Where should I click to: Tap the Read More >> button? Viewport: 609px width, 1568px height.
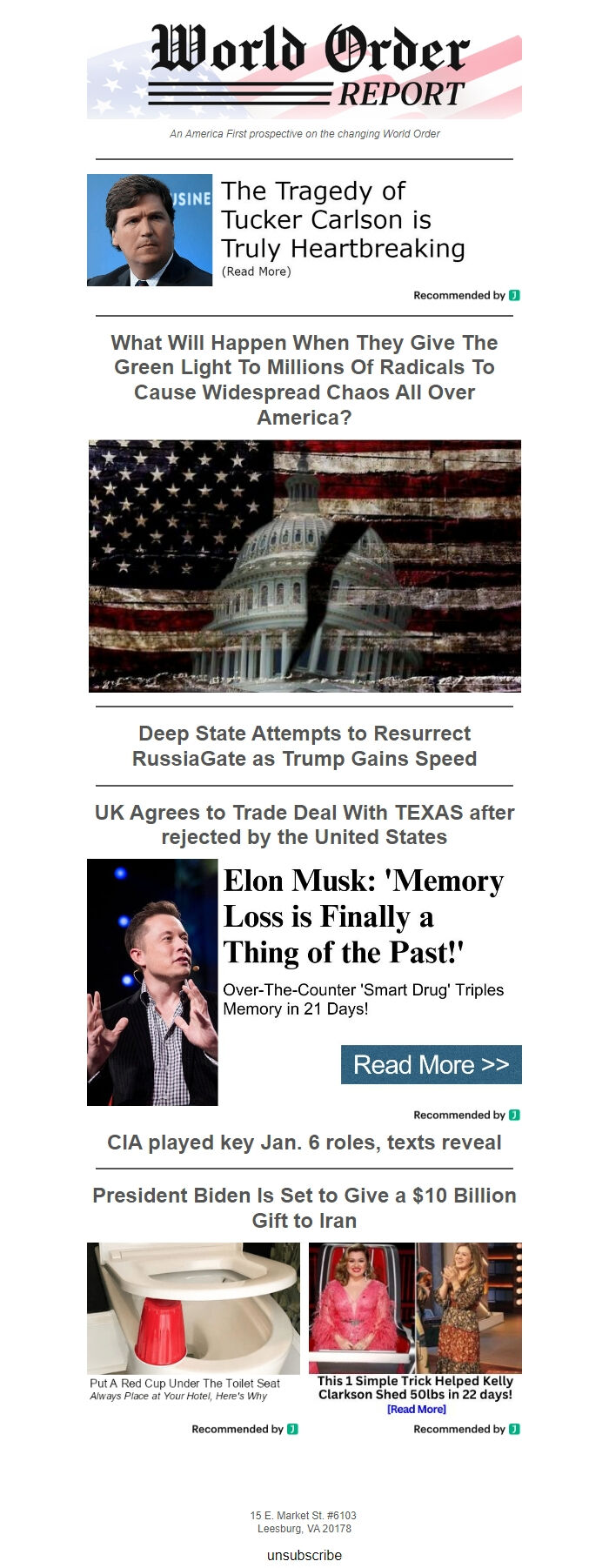431,1064
